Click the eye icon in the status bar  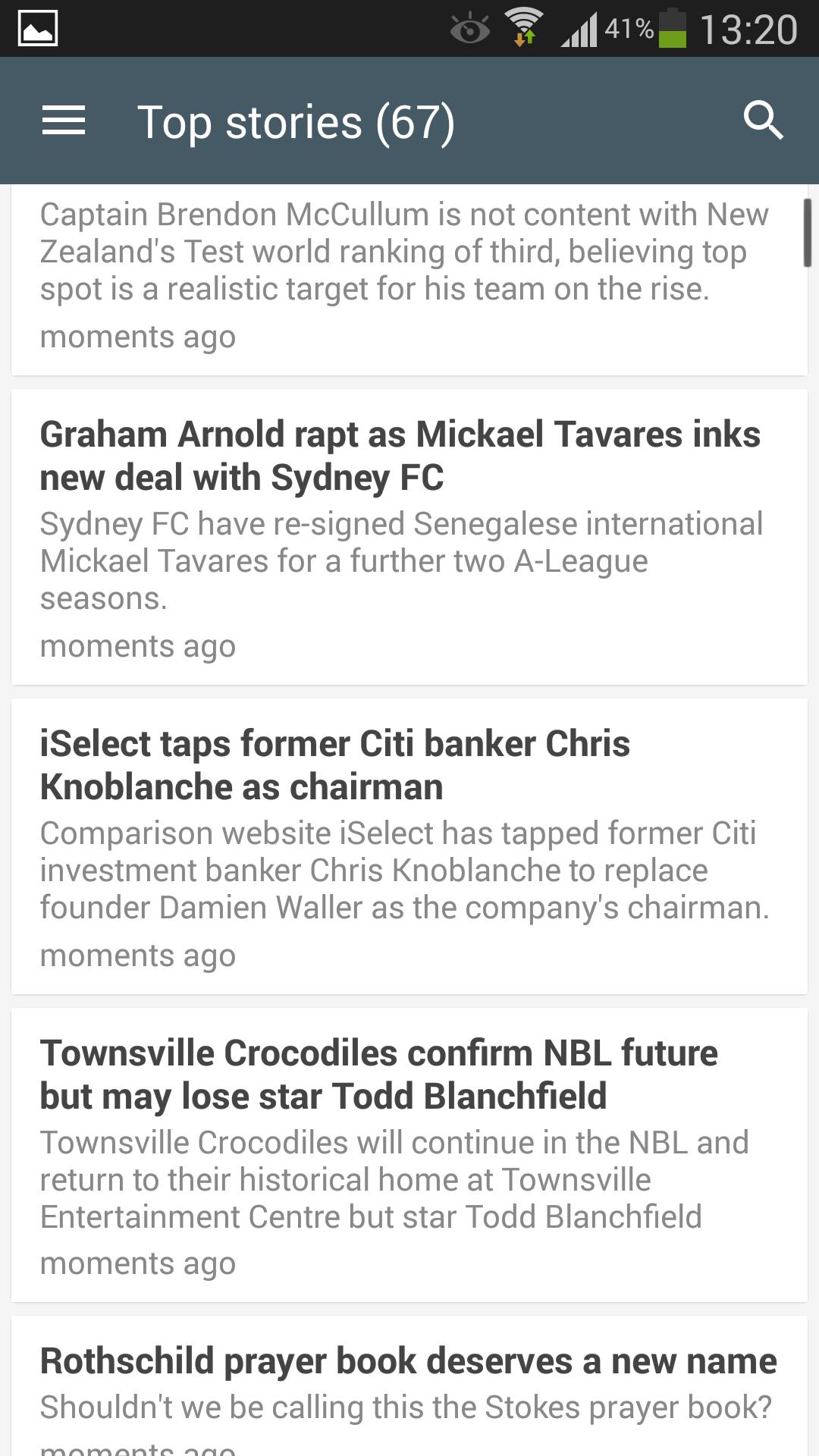470,29
